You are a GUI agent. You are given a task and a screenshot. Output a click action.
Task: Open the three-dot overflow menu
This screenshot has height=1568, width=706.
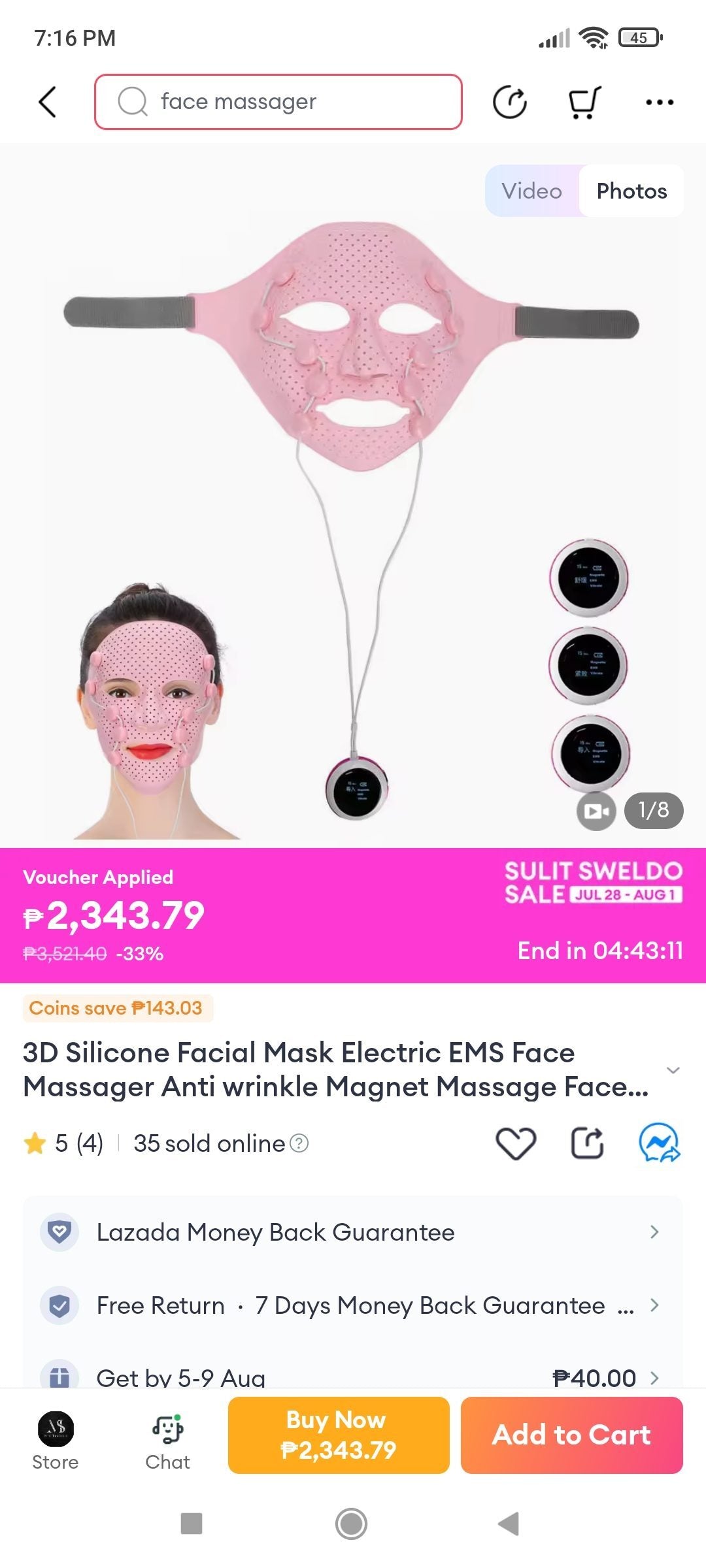[659, 102]
